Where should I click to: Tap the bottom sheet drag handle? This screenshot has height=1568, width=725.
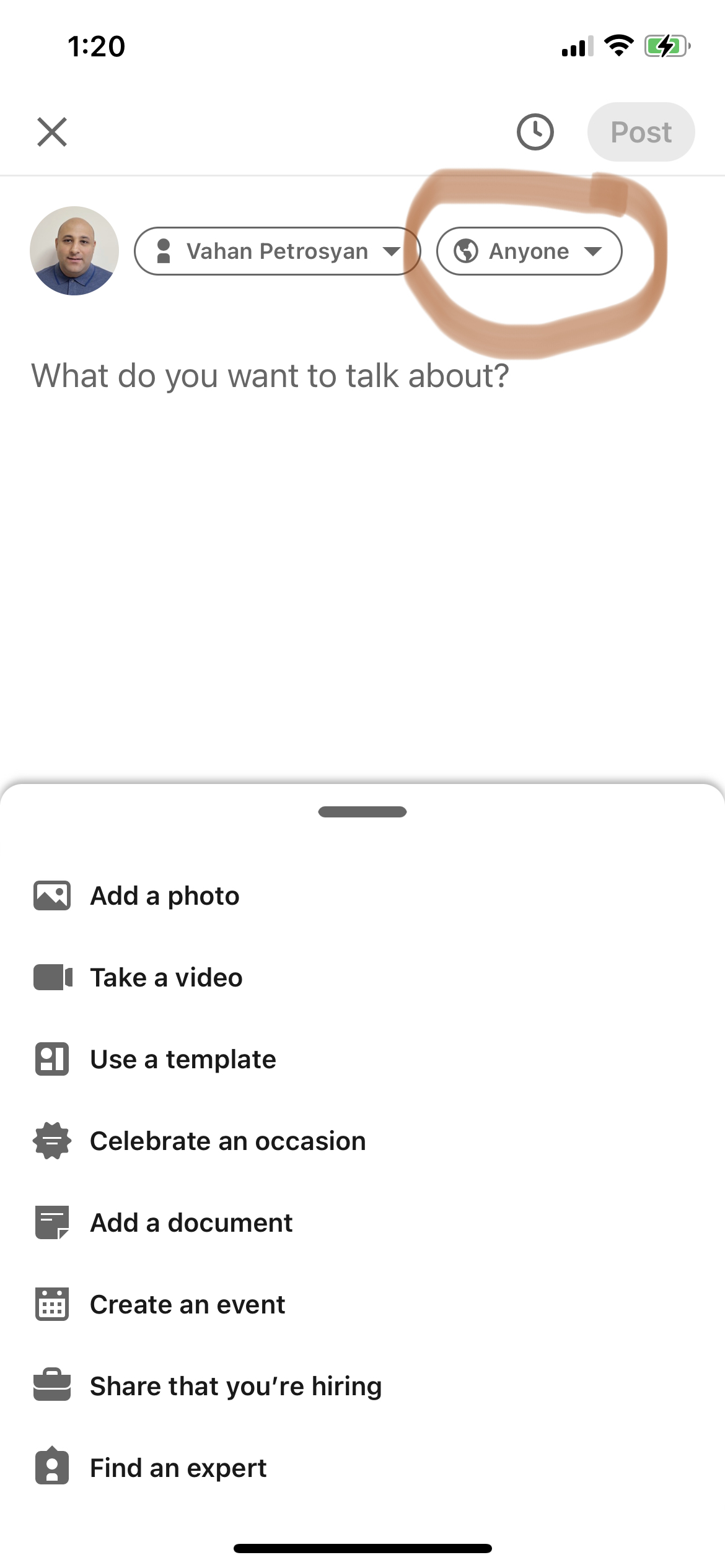(x=362, y=812)
